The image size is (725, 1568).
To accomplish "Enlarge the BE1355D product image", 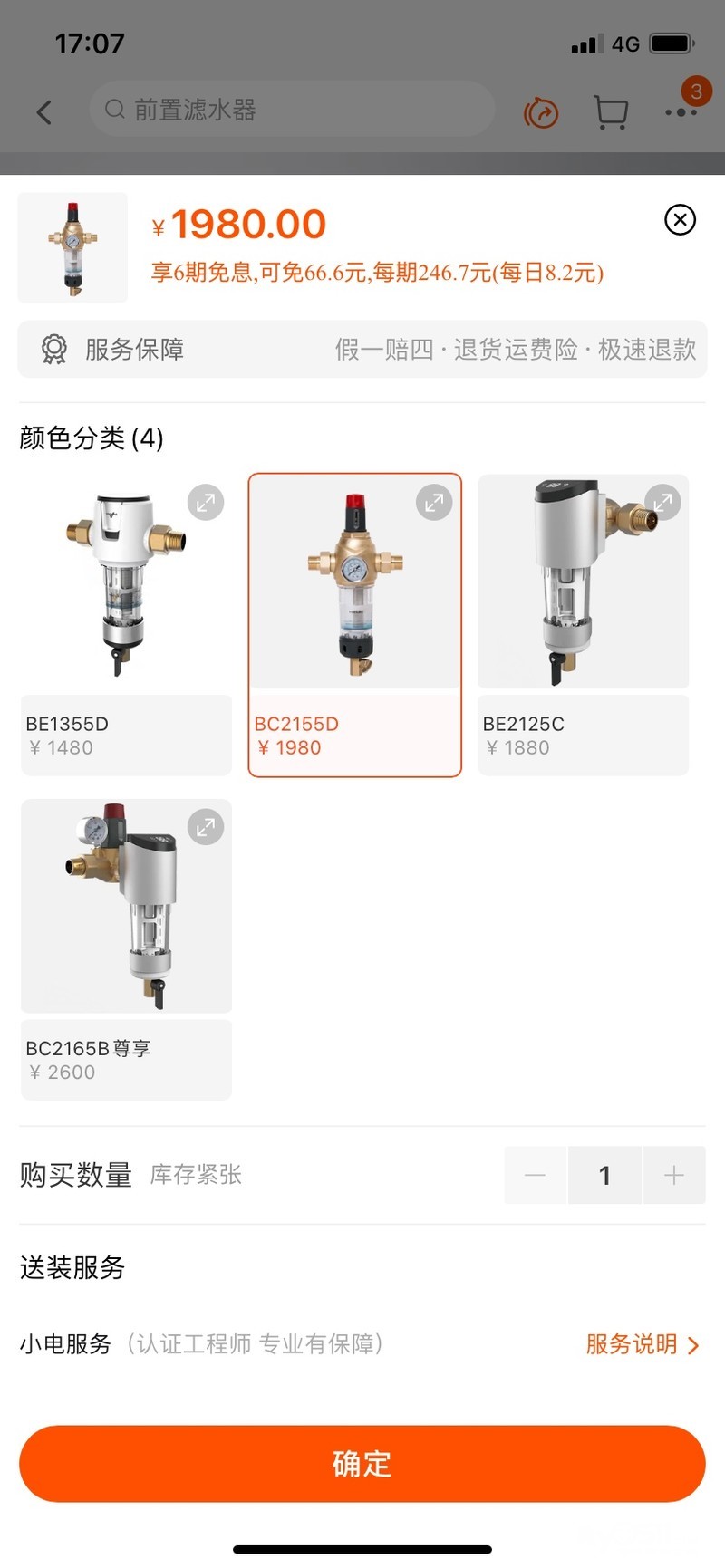I will tap(206, 502).
